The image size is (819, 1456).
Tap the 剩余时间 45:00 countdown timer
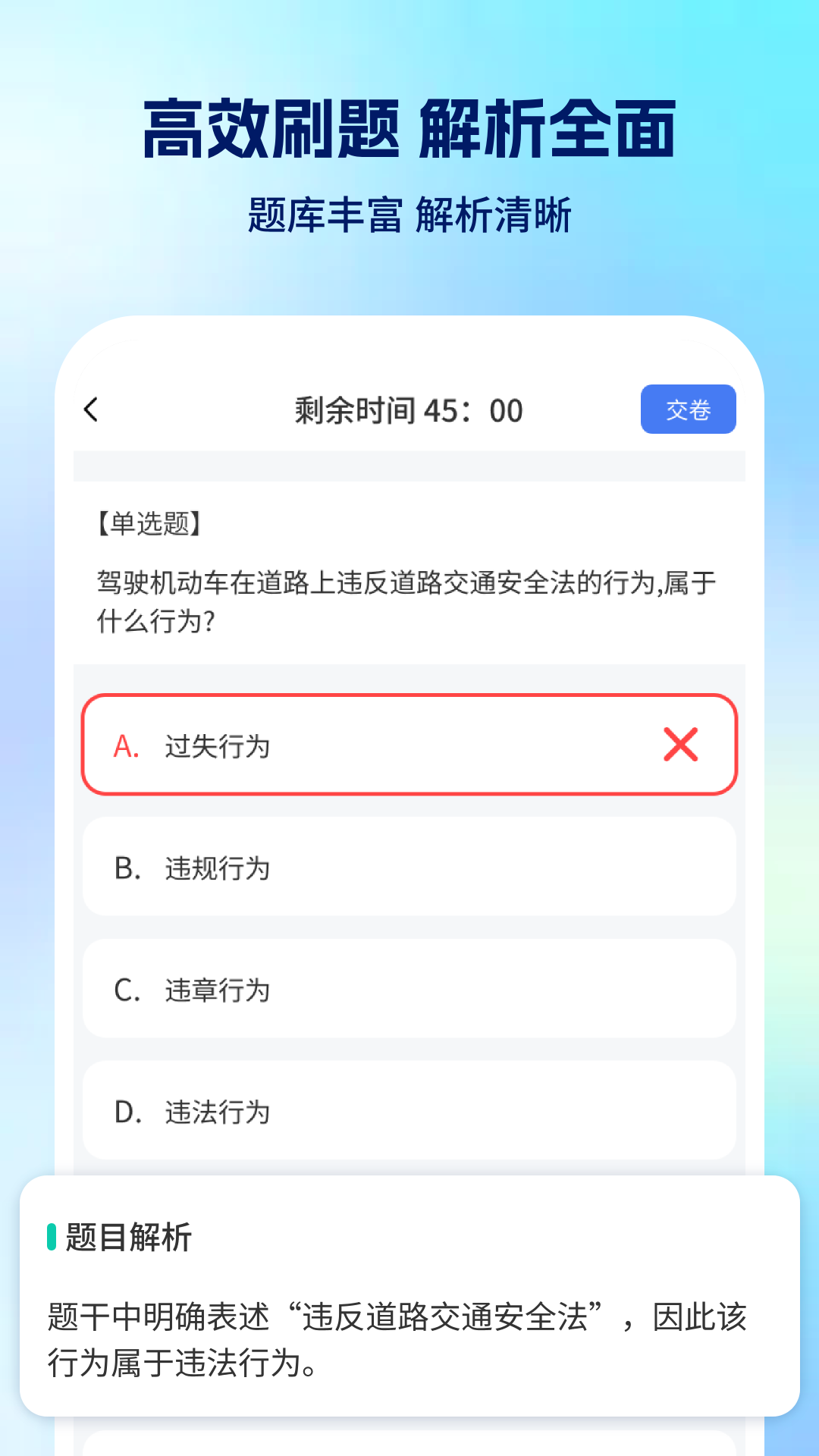click(409, 409)
